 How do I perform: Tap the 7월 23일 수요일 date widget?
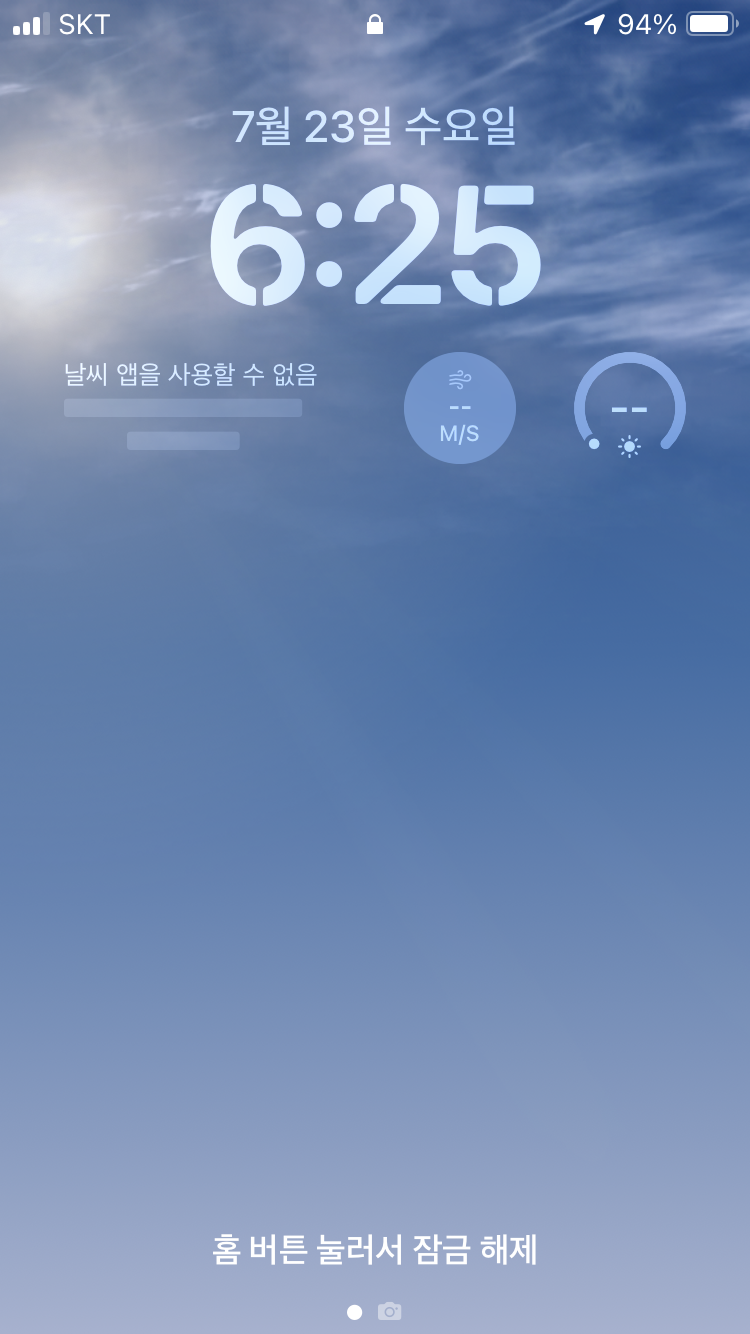pos(374,127)
